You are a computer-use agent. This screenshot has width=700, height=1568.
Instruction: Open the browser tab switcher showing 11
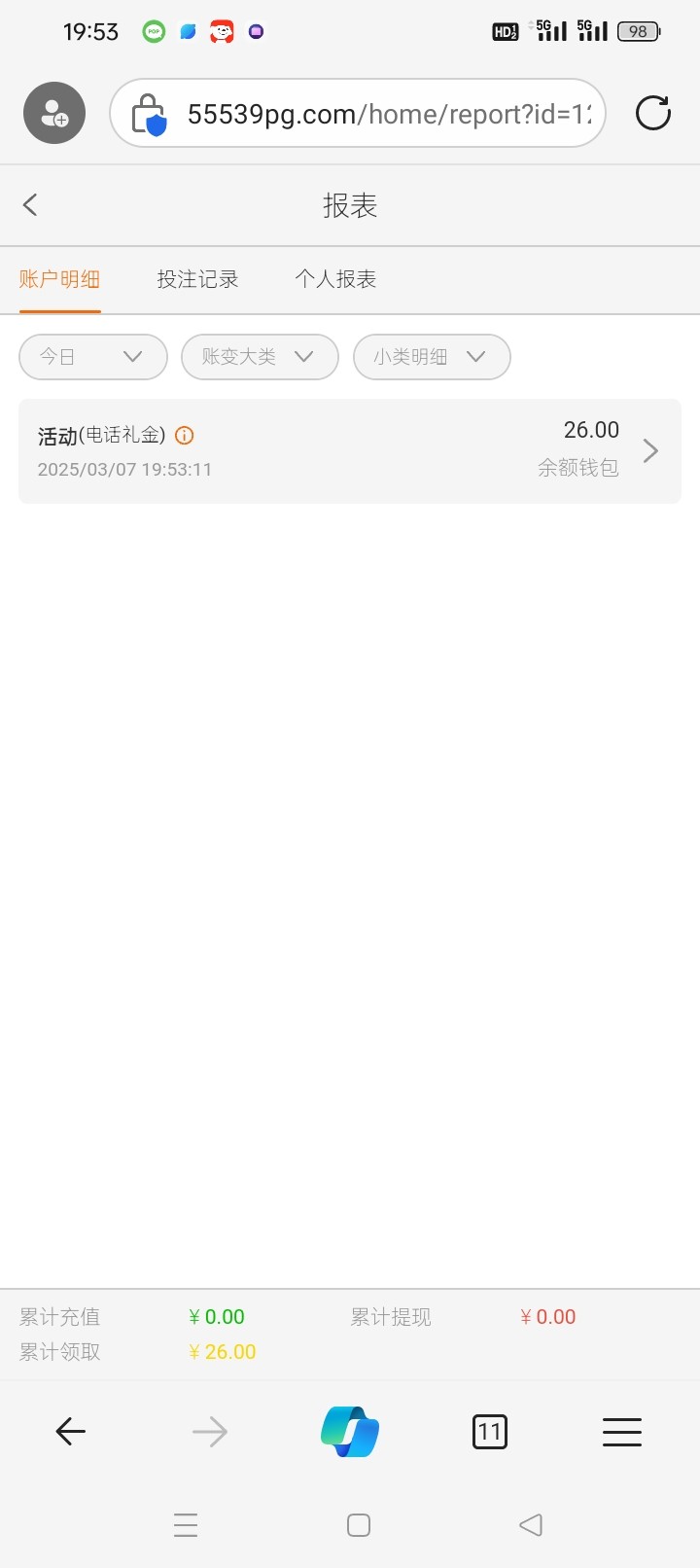(x=489, y=1432)
